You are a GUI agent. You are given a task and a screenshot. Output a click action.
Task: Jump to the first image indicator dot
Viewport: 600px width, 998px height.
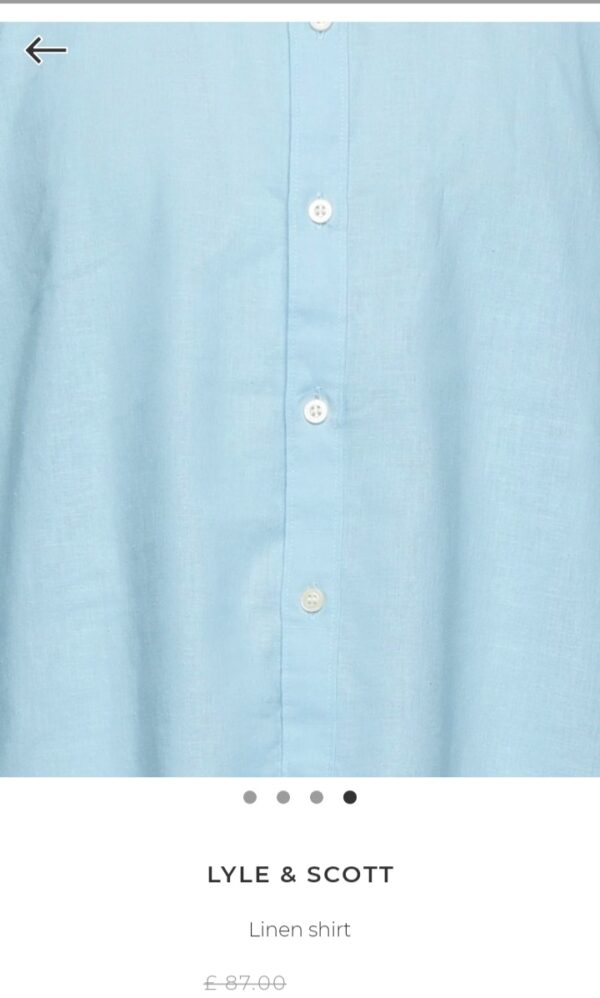click(250, 797)
